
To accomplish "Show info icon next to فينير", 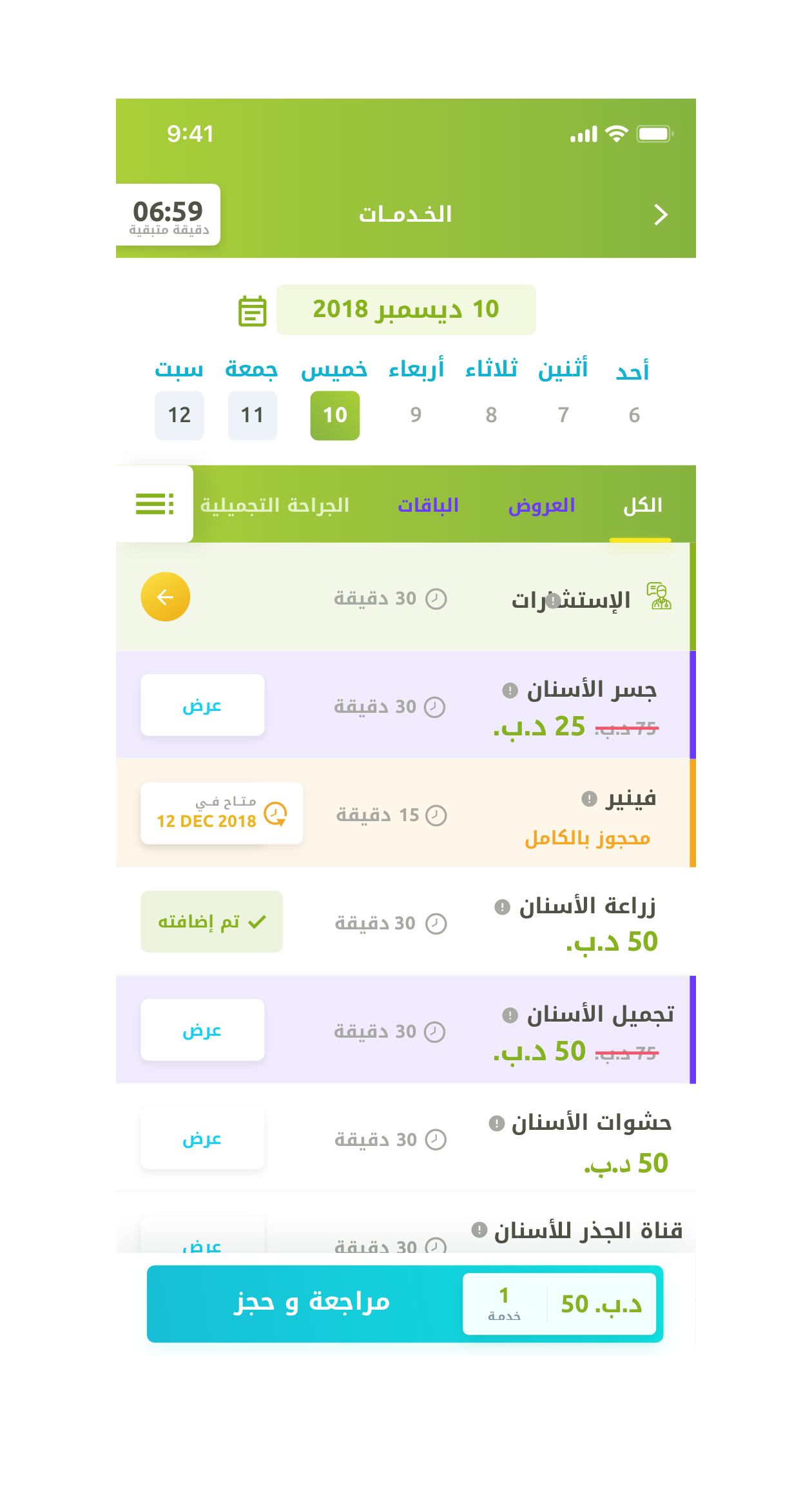I will coord(589,799).
